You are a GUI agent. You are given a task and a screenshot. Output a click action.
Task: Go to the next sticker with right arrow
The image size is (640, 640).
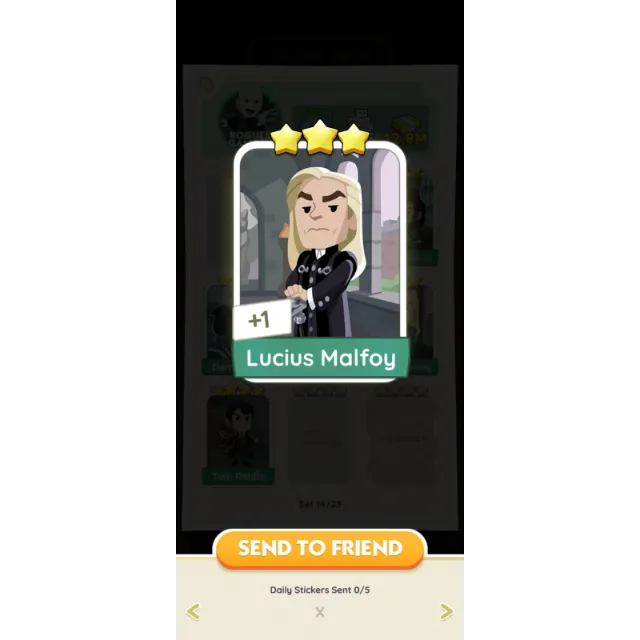446,611
